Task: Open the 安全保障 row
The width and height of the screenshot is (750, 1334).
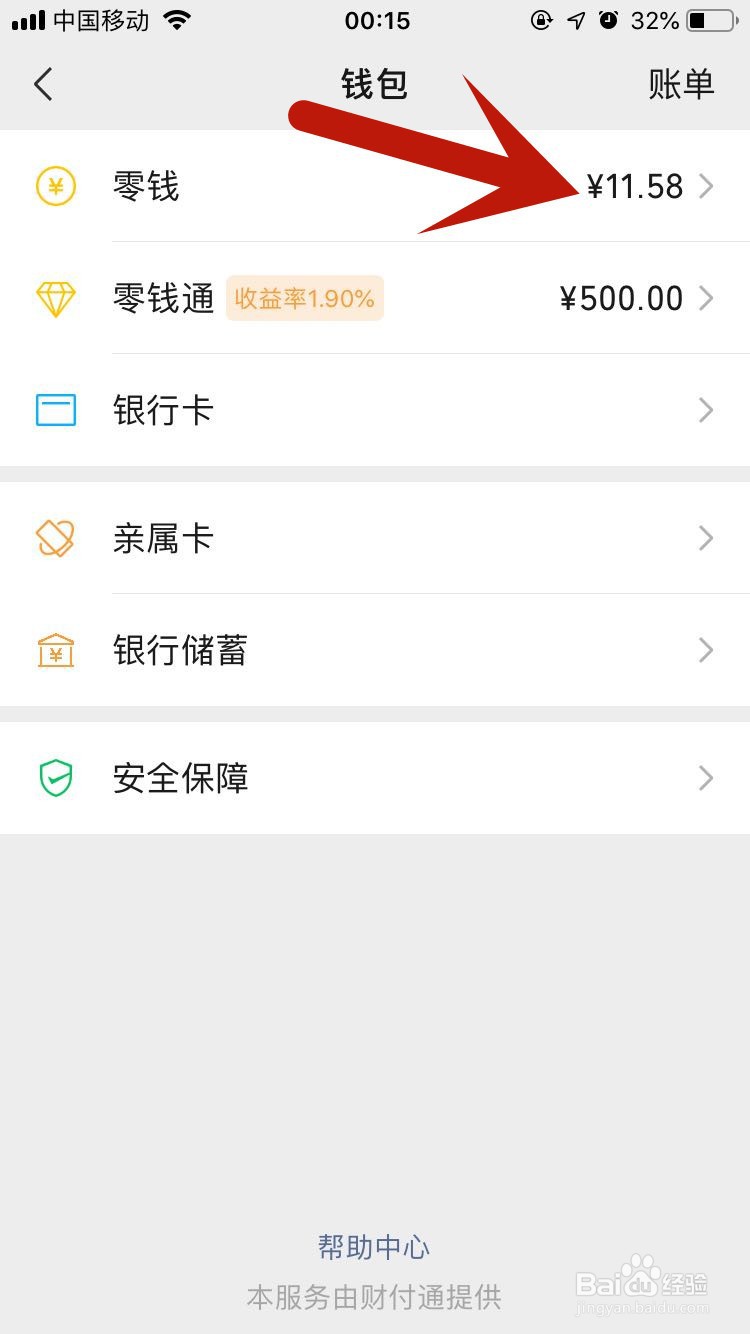Action: [375, 778]
